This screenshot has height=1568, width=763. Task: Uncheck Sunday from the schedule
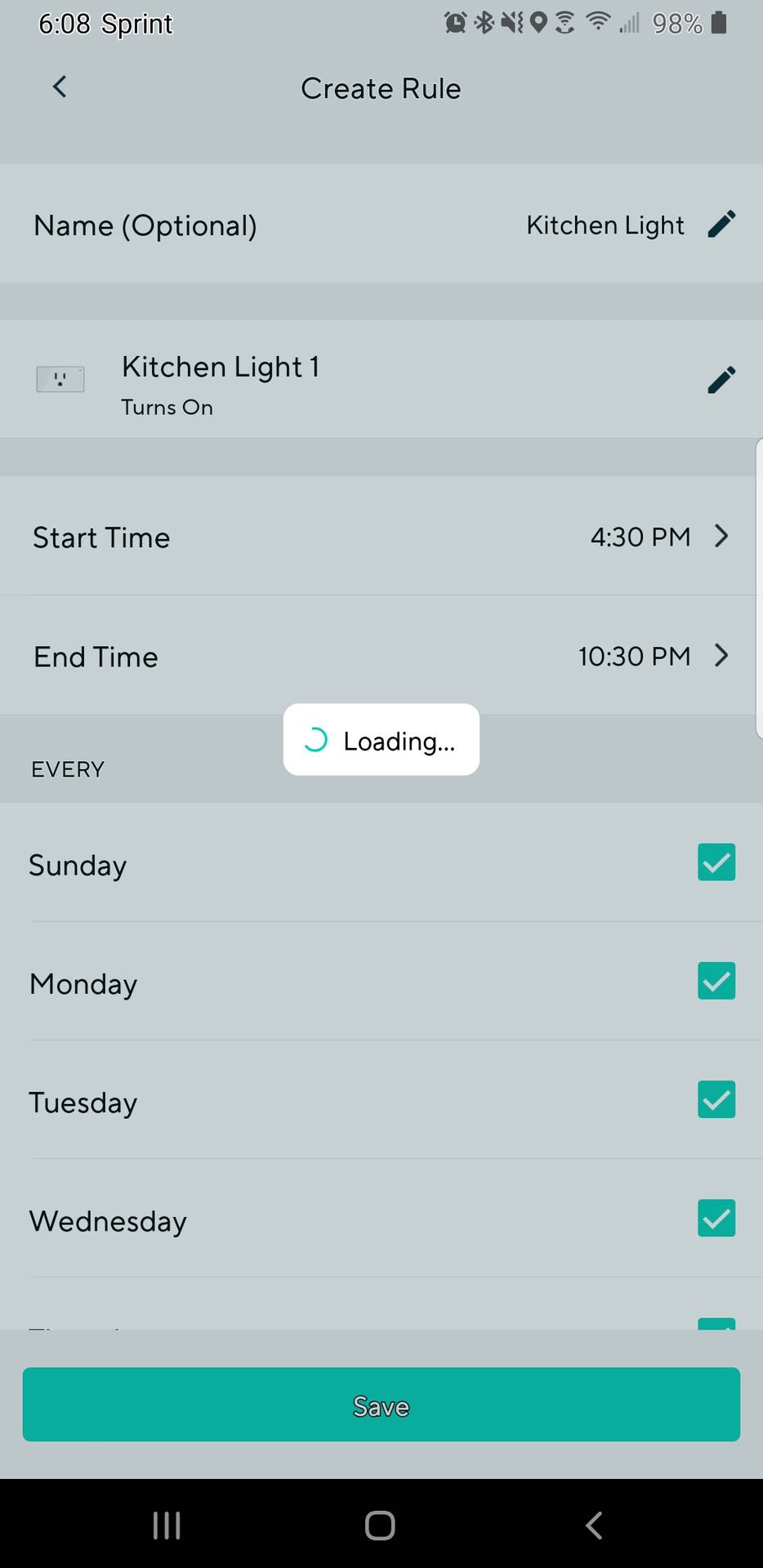point(716,862)
